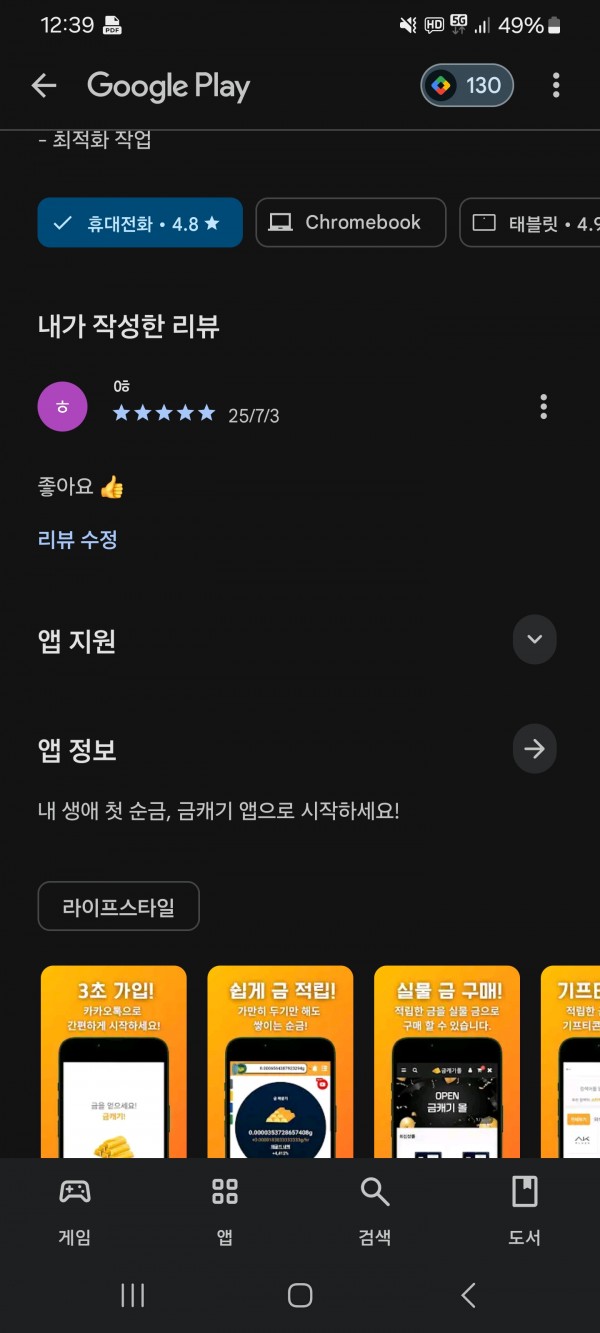The width and height of the screenshot is (600, 1333).
Task: Open options menu for my review
Action: (544, 406)
